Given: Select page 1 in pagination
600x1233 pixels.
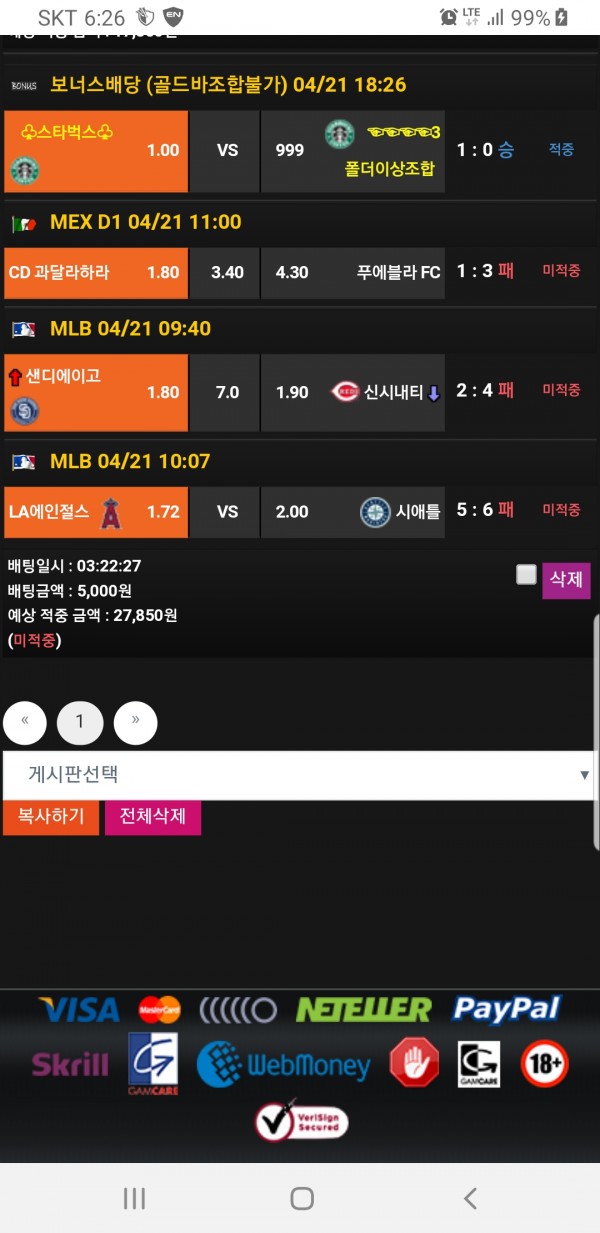Looking at the screenshot, I should (80, 722).
